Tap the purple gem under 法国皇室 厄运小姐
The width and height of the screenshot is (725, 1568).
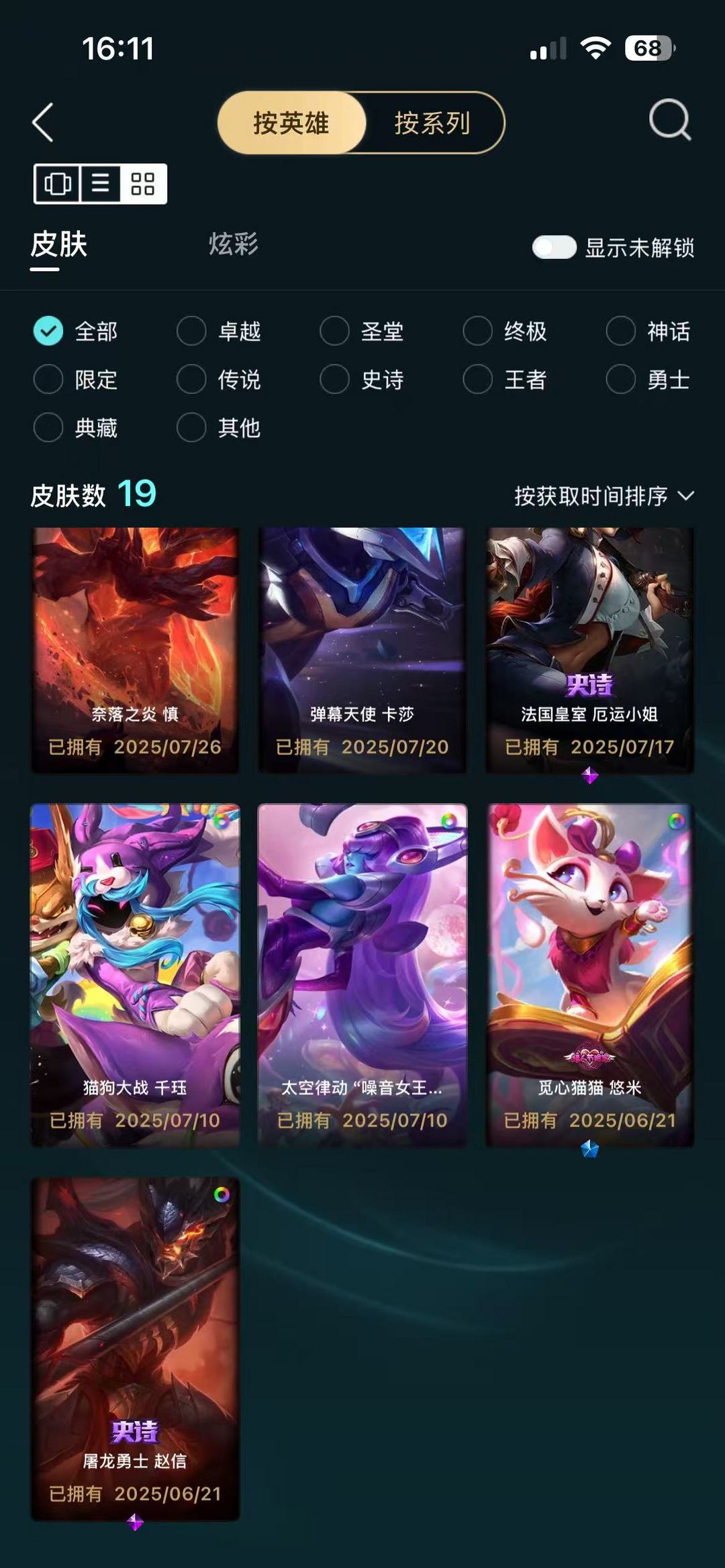pyautogui.click(x=589, y=775)
